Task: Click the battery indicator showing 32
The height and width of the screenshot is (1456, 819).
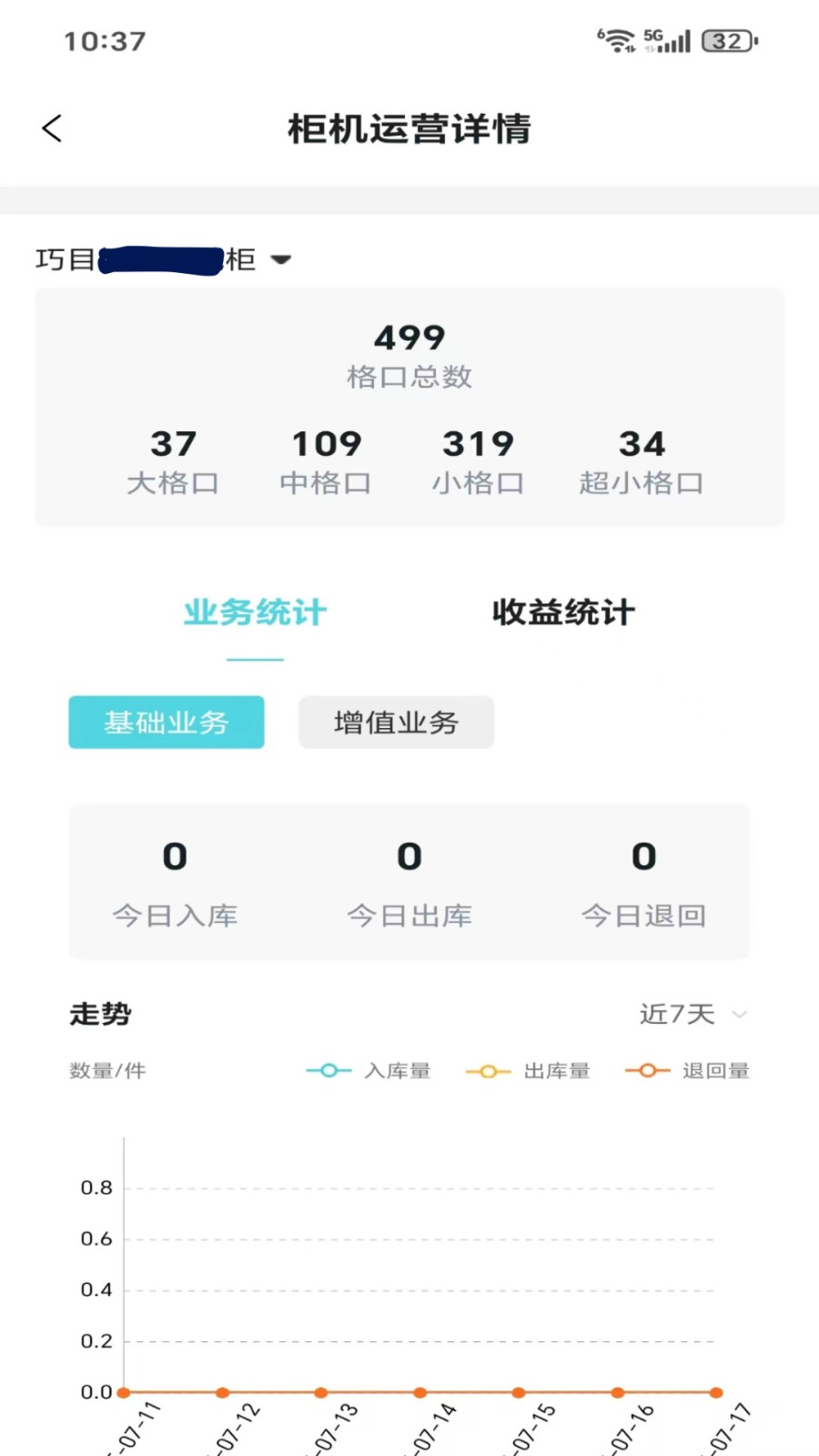Action: click(x=725, y=40)
